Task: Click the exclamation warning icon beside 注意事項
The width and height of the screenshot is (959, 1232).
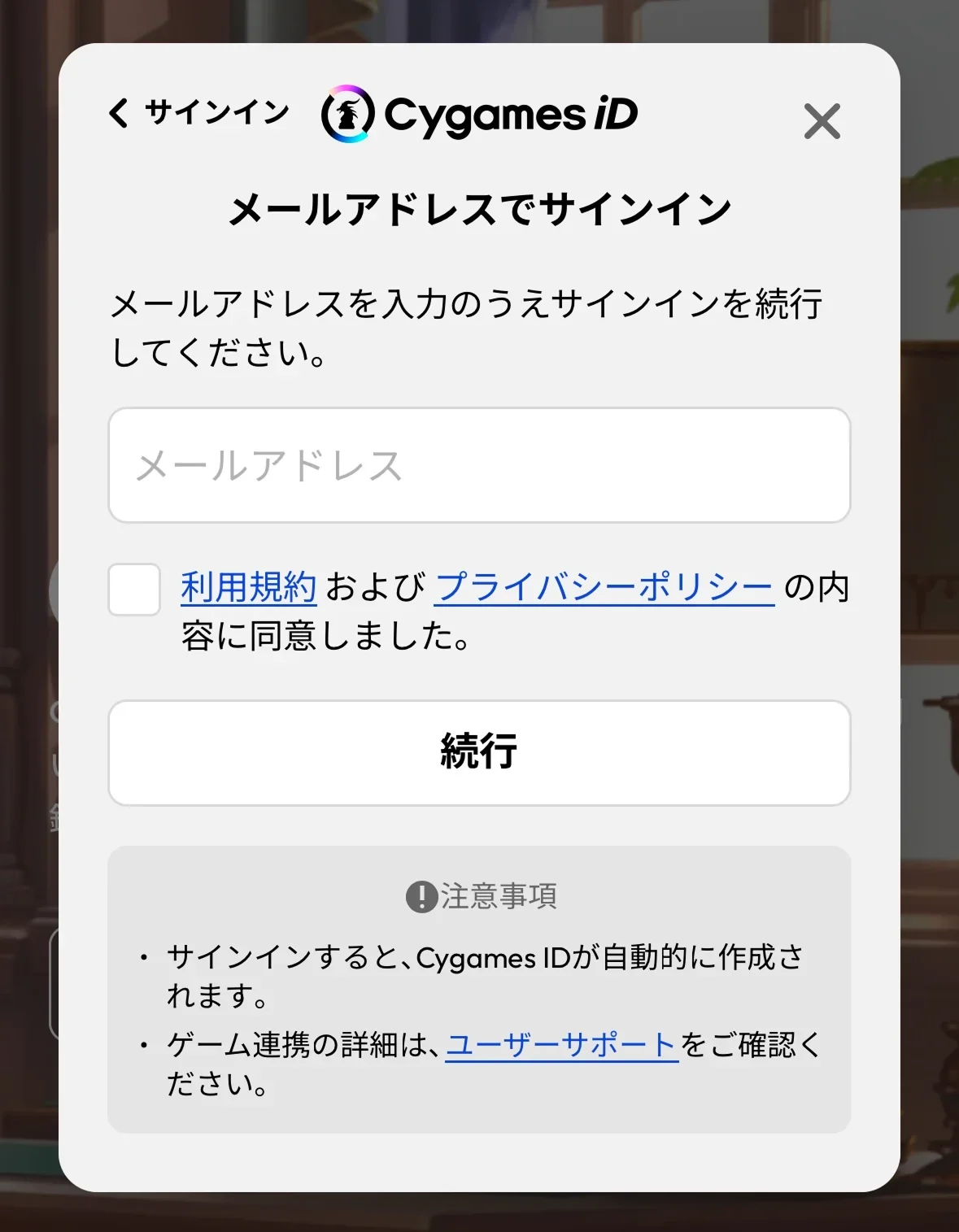Action: coord(420,897)
